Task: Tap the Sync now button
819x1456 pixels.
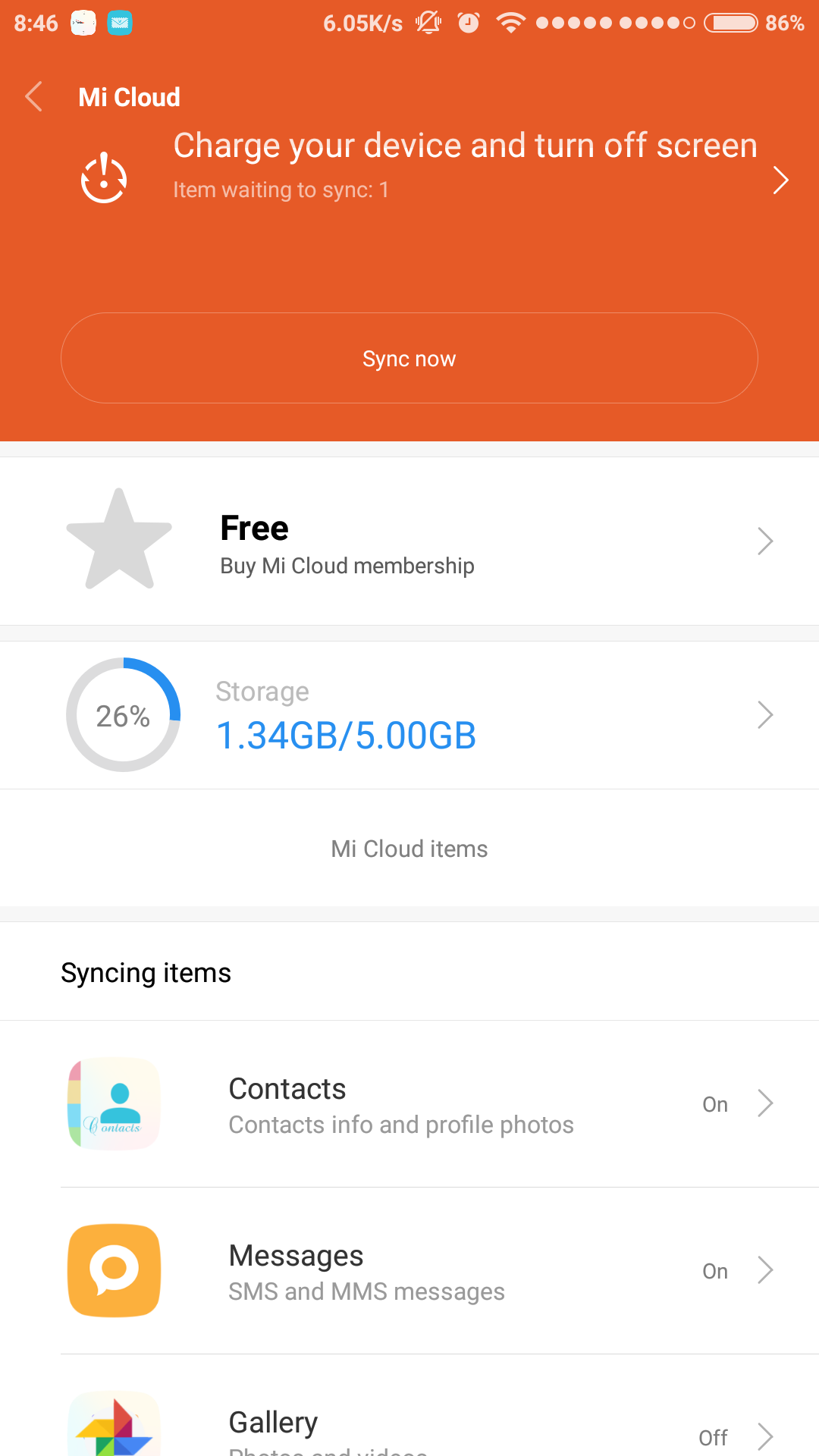Action: click(409, 358)
